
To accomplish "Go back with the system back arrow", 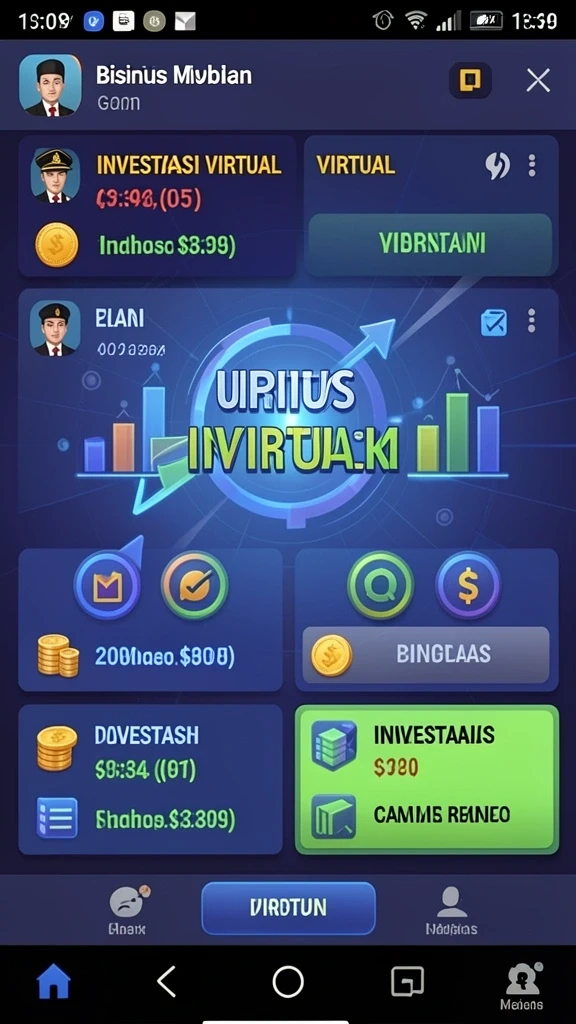I will (x=167, y=981).
